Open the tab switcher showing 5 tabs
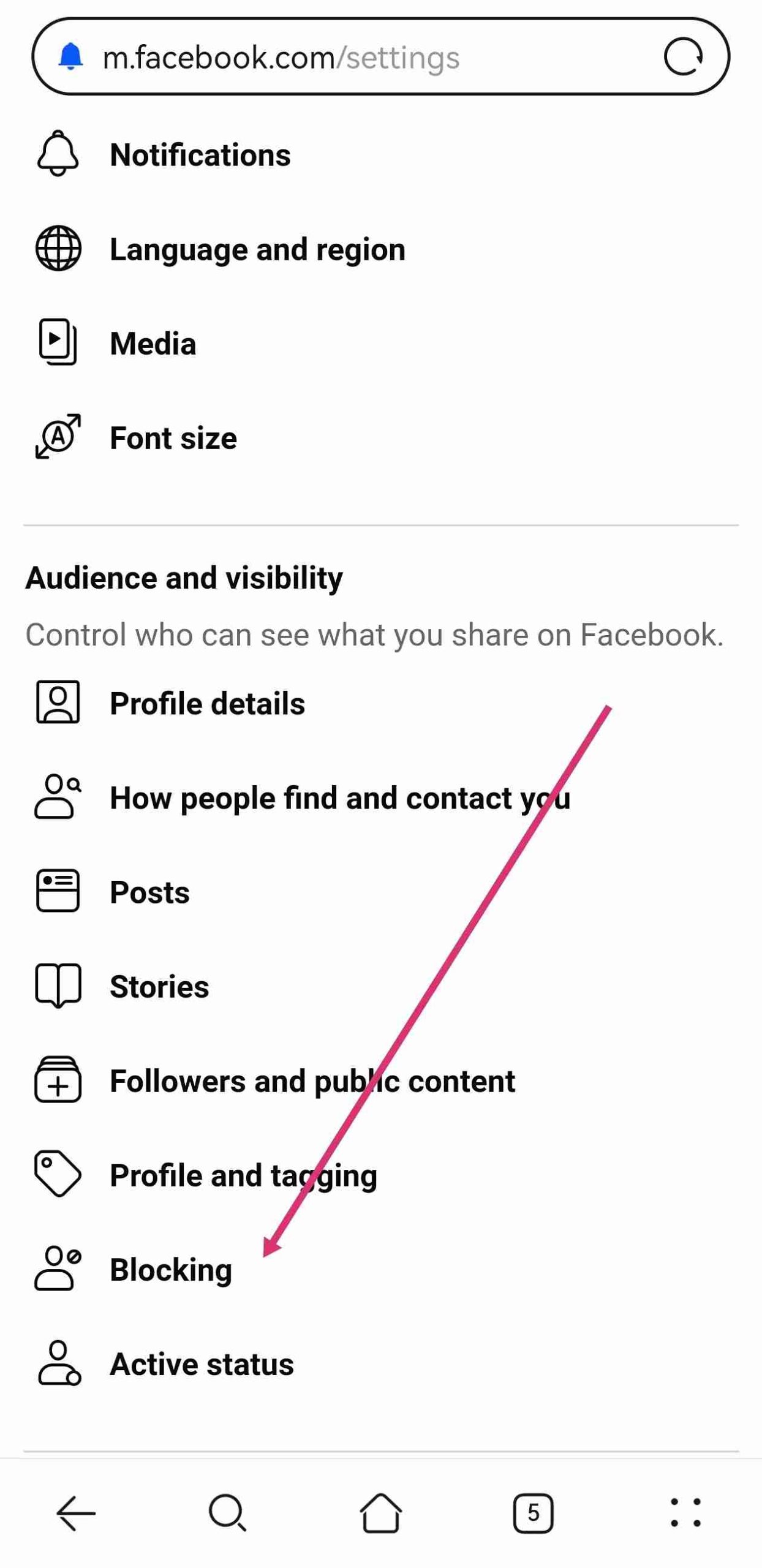This screenshot has height=1568, width=762. [x=533, y=1512]
